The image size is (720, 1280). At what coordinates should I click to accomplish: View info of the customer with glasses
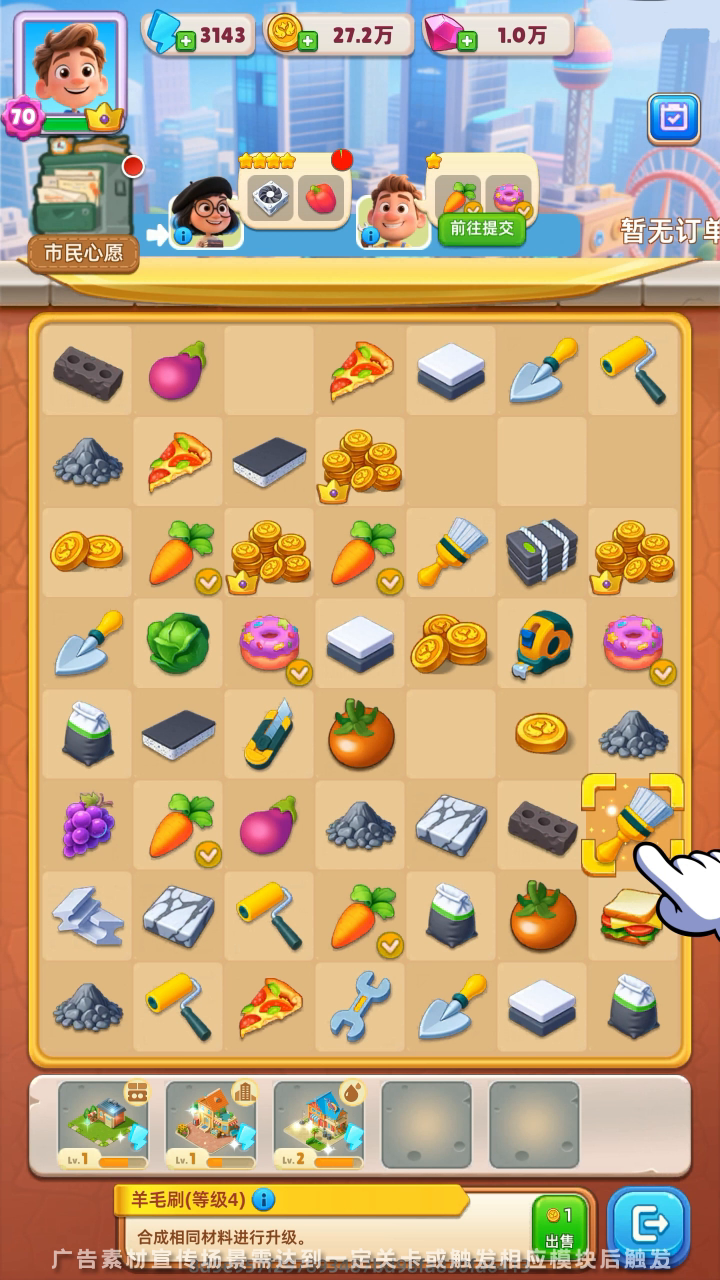[x=183, y=235]
